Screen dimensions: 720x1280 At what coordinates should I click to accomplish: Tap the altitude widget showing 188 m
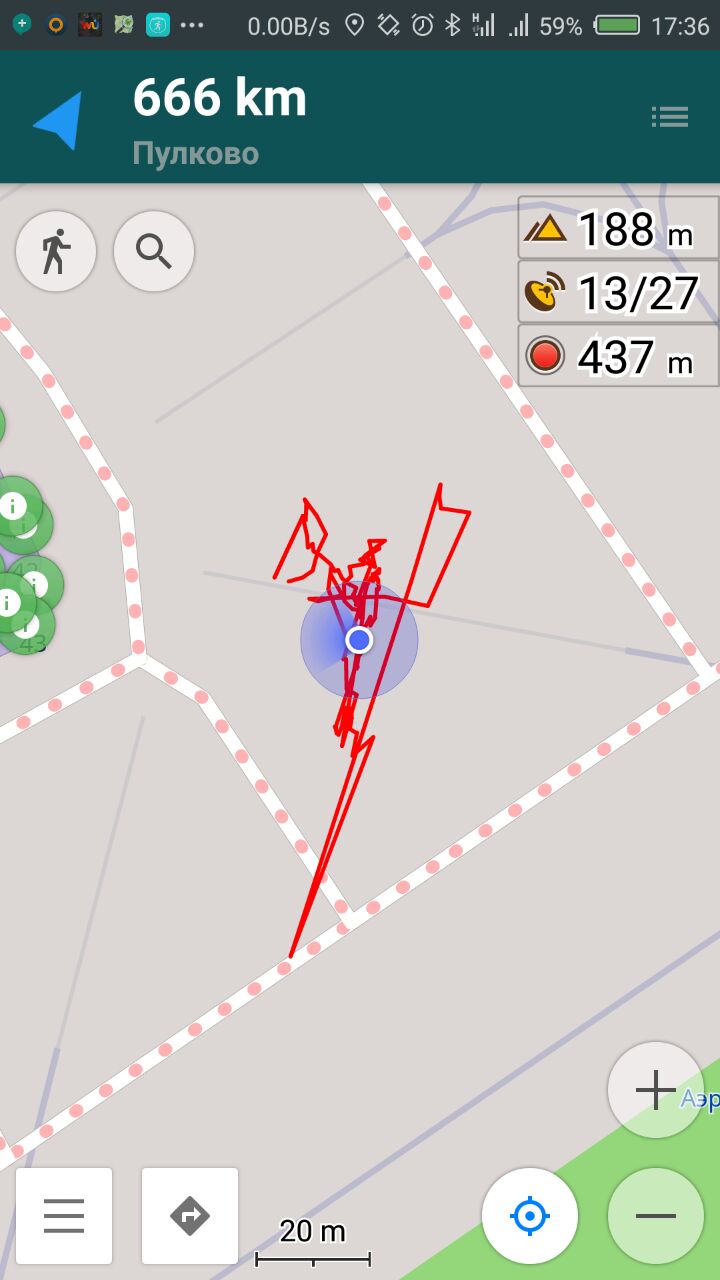[x=619, y=229]
